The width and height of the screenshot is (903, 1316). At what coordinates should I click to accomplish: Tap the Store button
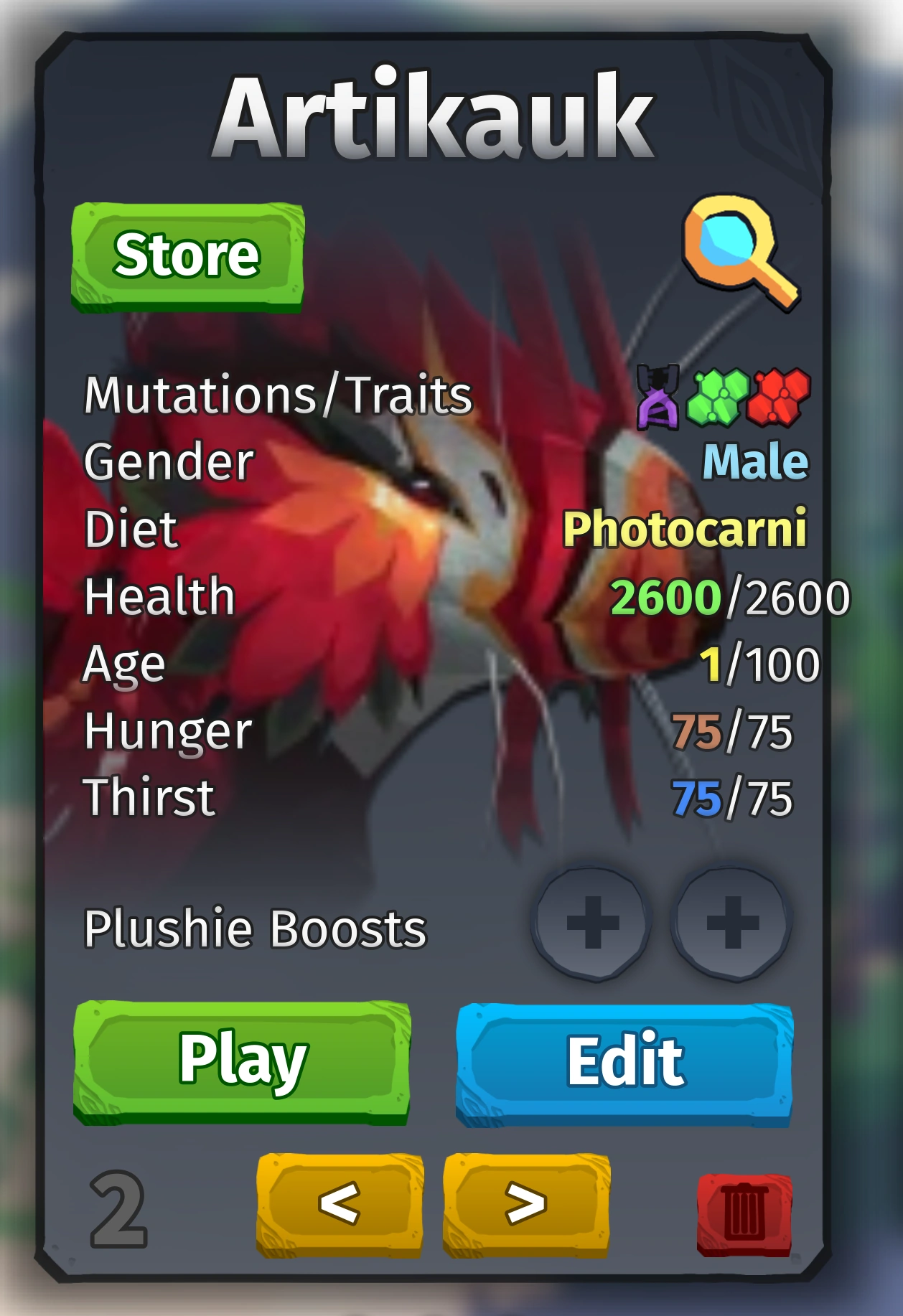187,257
